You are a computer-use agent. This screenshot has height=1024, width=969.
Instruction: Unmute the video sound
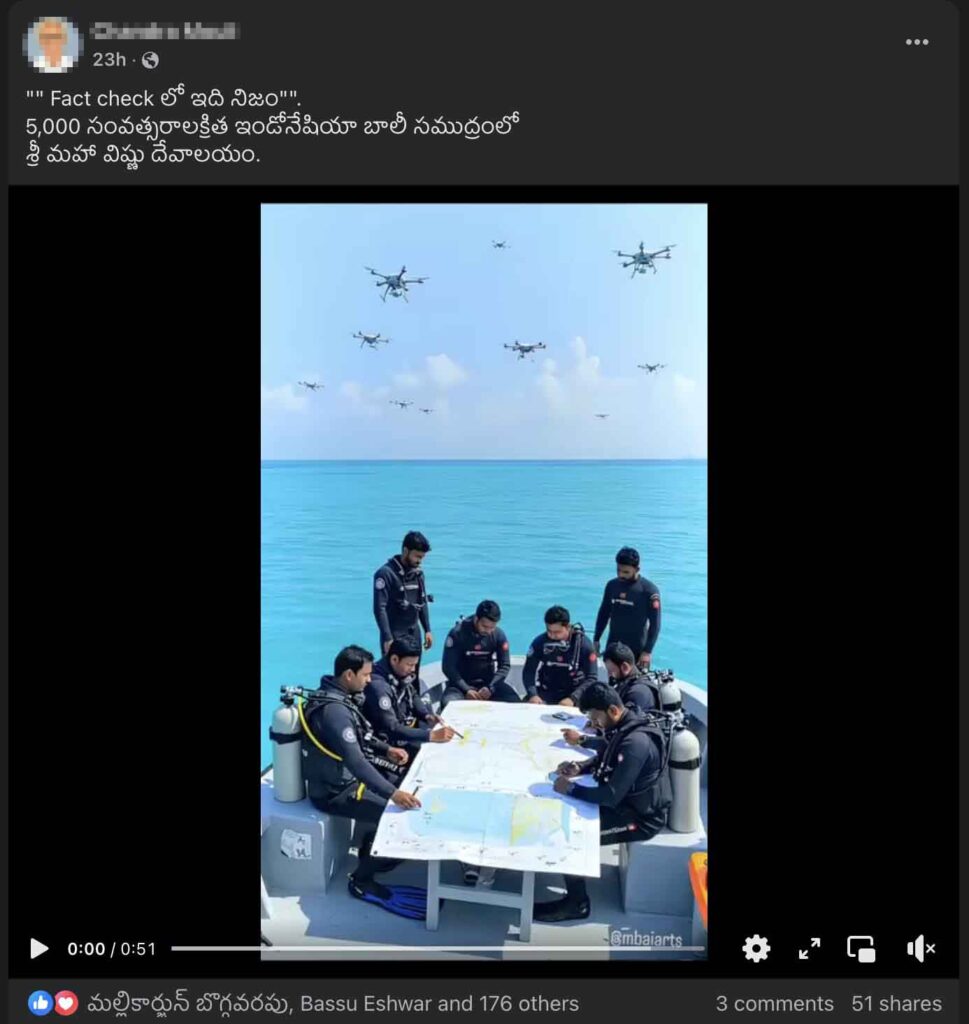pyautogui.click(x=920, y=948)
